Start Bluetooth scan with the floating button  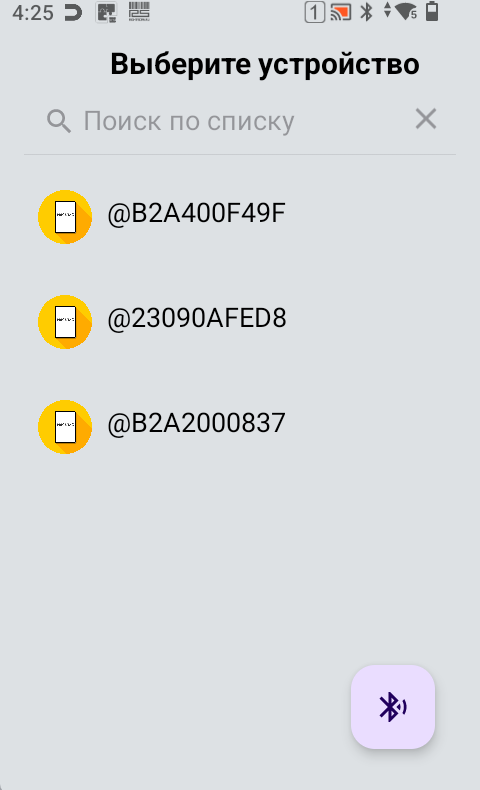click(393, 706)
